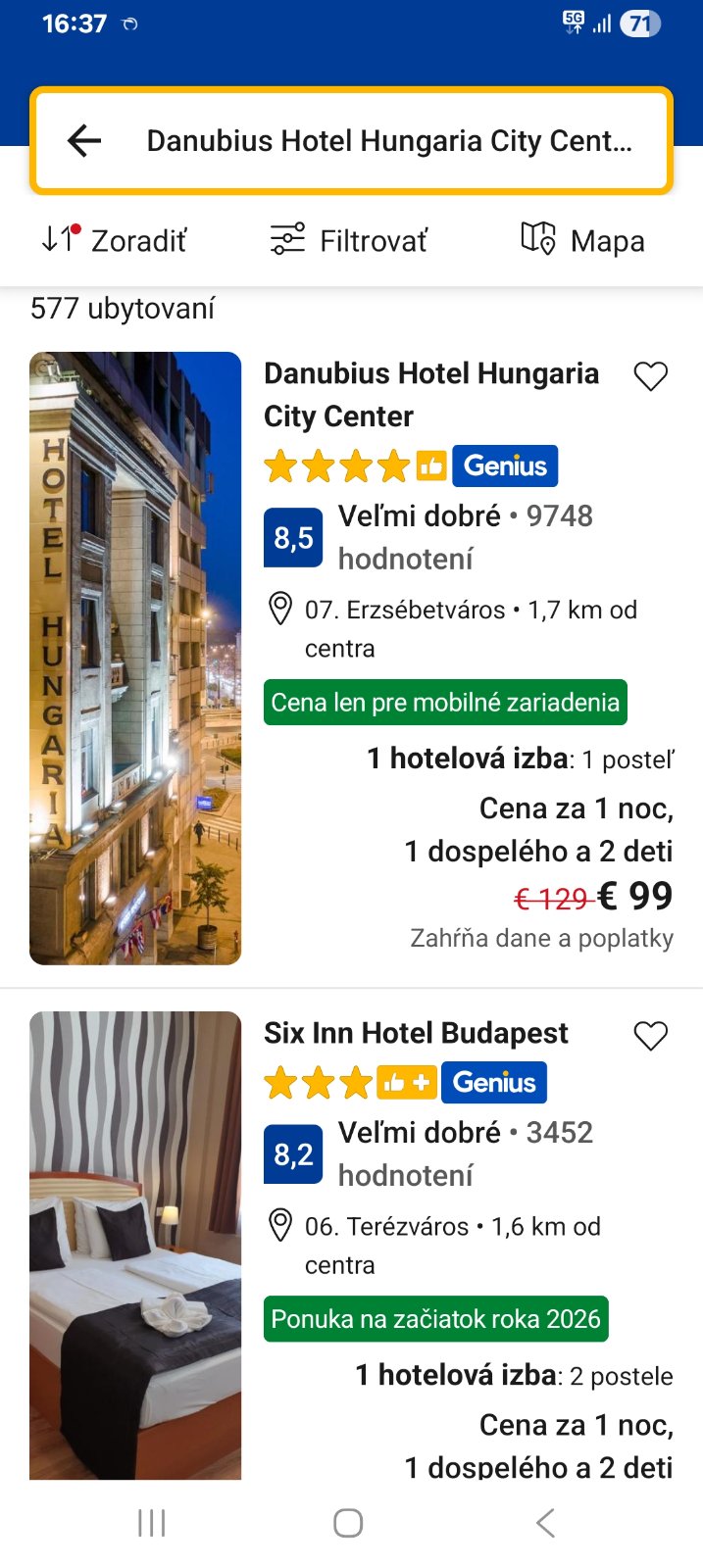Edit the Danubius Hotel Hungaria search field
703x1568 pixels.
389,141
